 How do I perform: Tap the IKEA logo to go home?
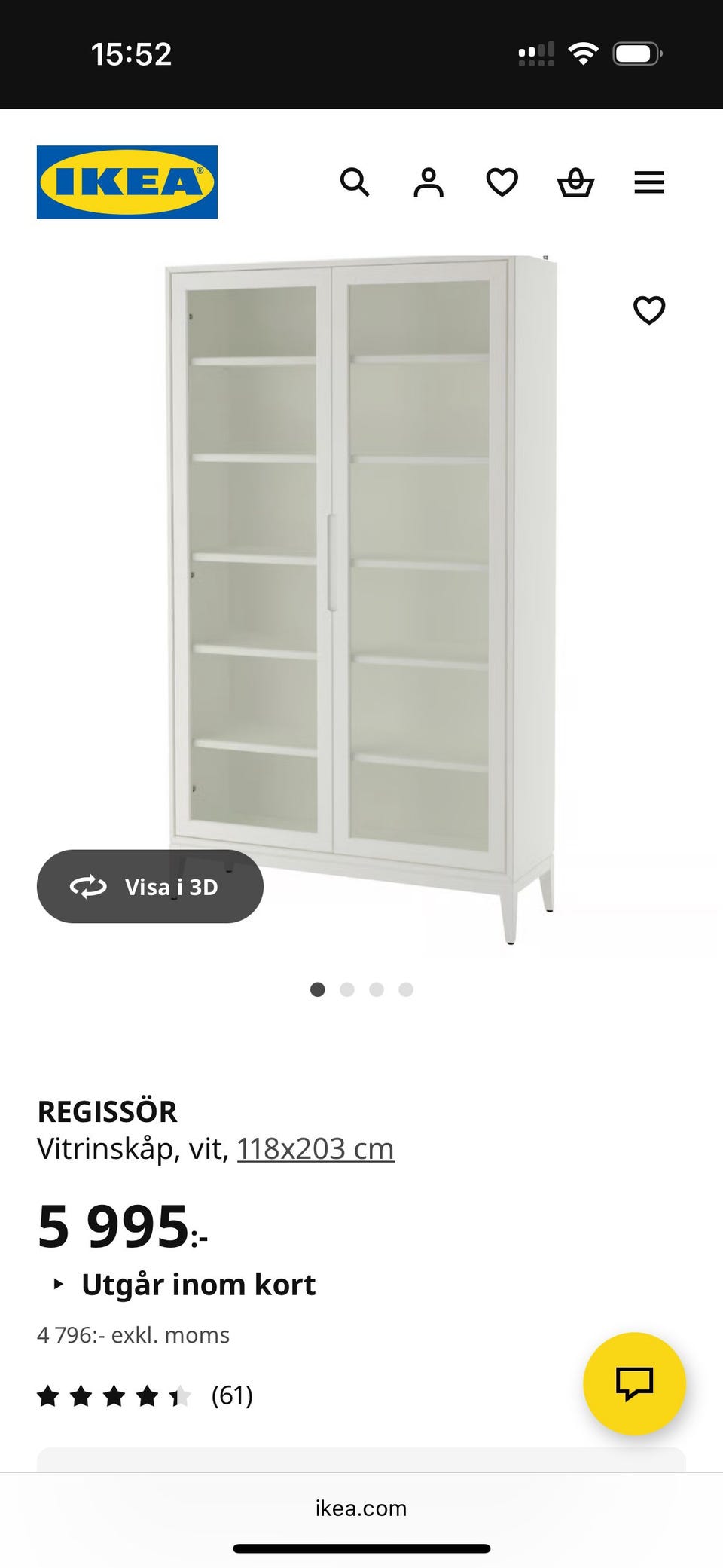pos(127,182)
